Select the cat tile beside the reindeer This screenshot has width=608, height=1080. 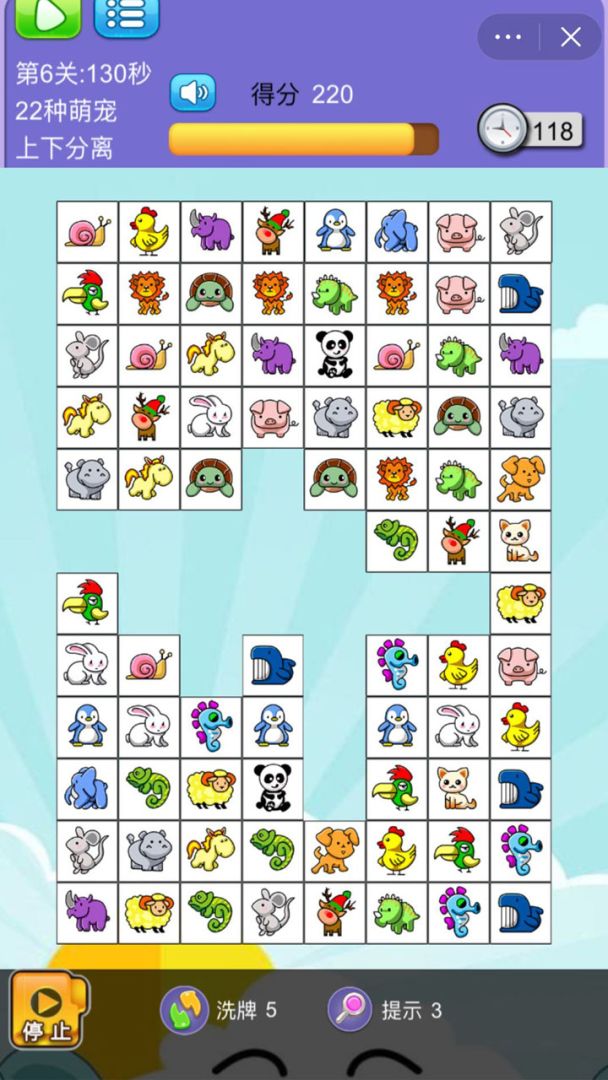520,542
